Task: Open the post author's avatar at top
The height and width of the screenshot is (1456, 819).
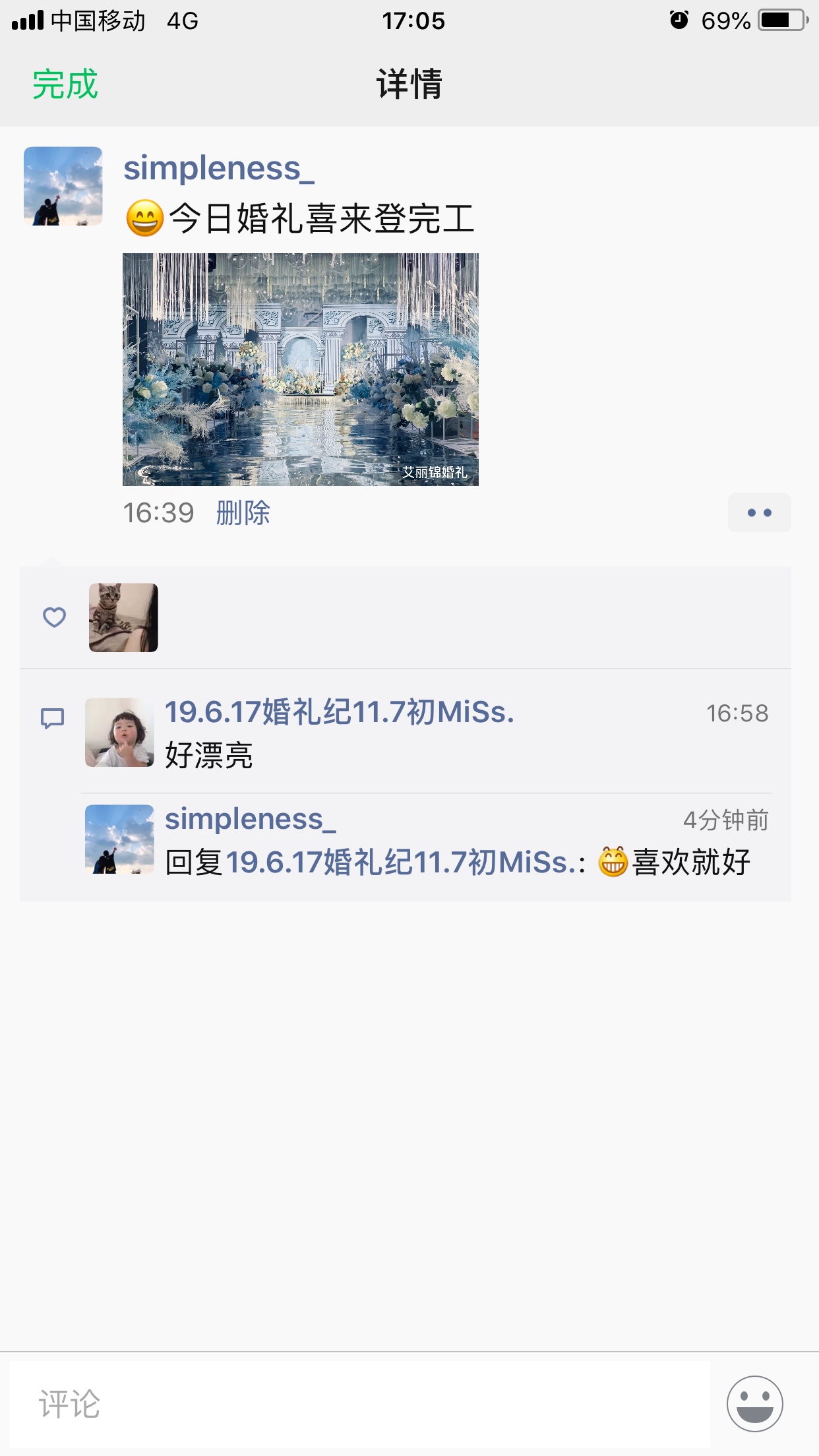Action: pos(63,186)
